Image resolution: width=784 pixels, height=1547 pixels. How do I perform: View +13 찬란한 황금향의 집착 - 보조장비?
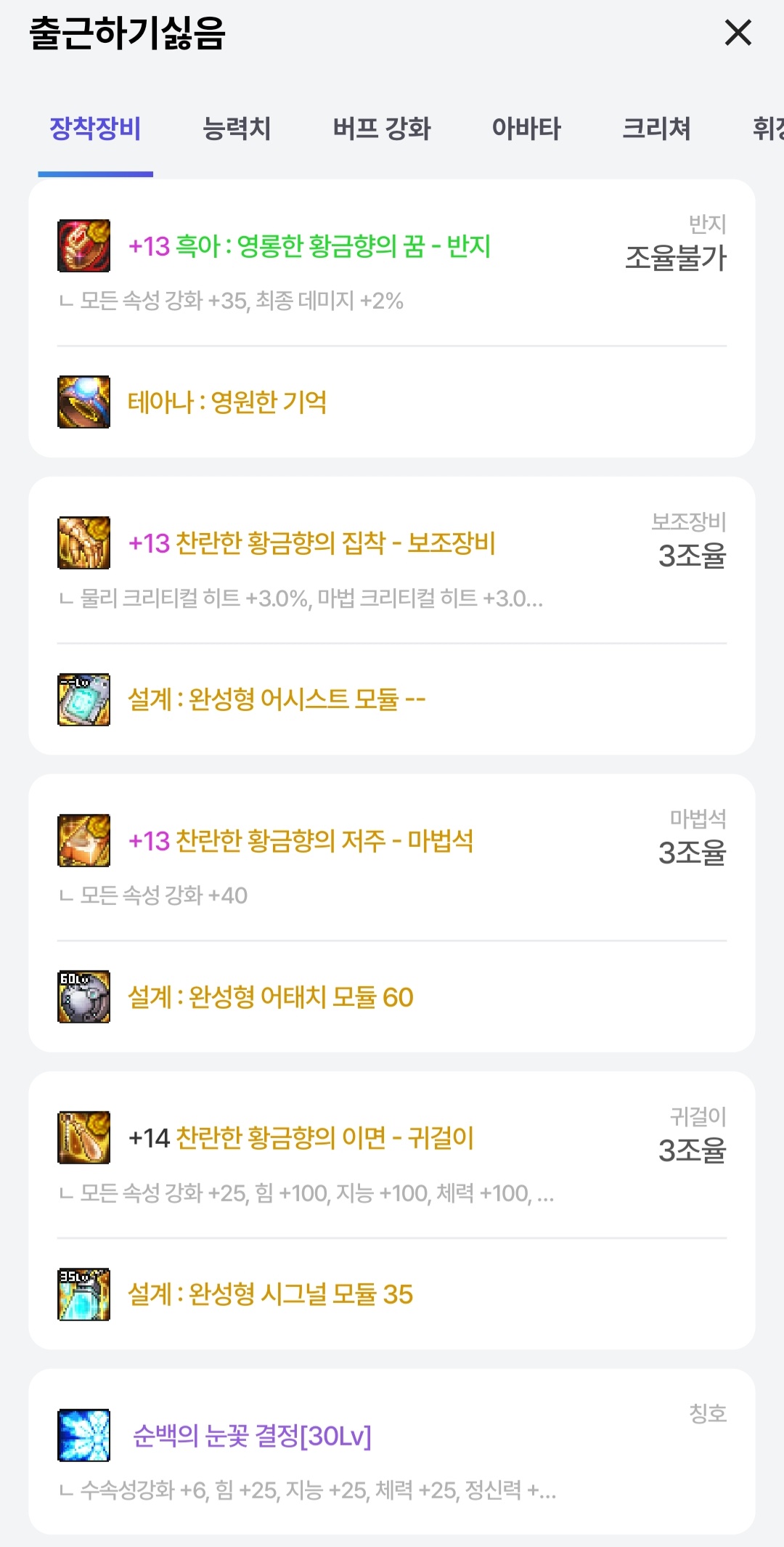pos(312,543)
